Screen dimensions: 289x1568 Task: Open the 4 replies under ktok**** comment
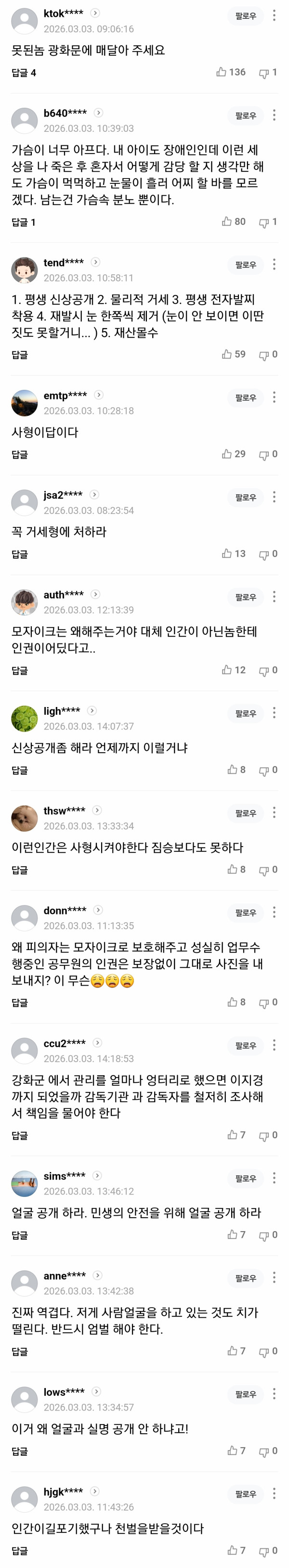pos(24,73)
